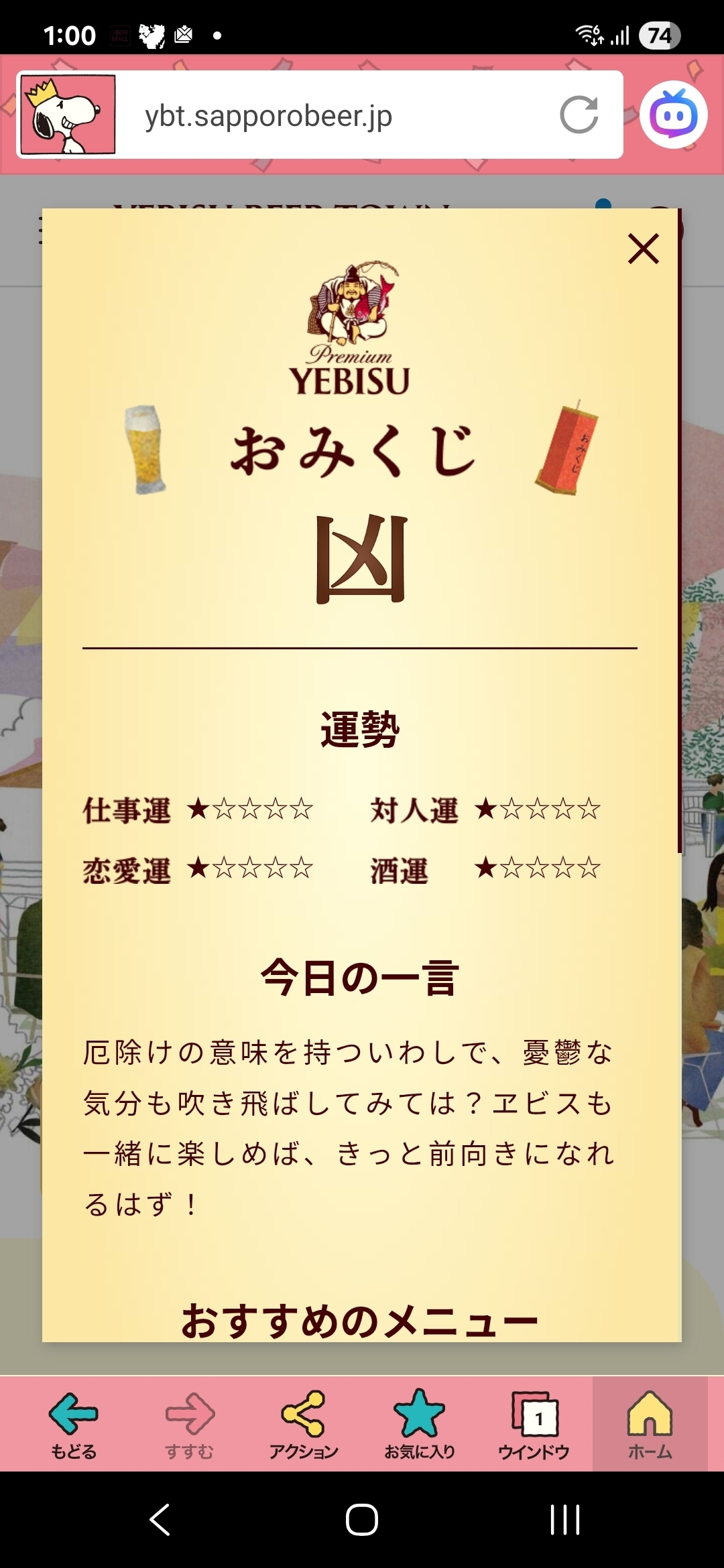Open system recent apps
The image size is (724, 1568).
[564, 1519]
